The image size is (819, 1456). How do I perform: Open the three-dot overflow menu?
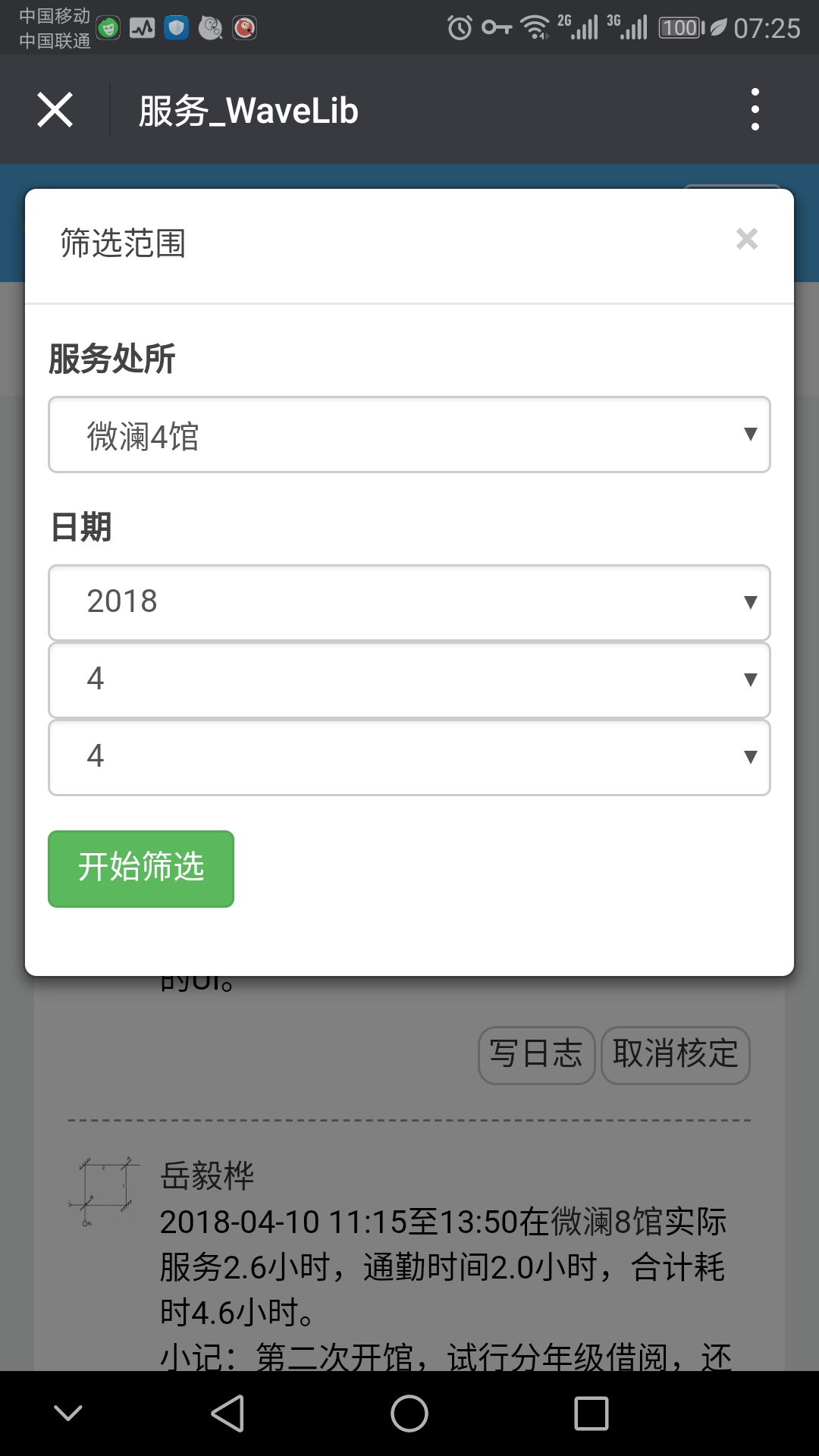click(x=755, y=109)
